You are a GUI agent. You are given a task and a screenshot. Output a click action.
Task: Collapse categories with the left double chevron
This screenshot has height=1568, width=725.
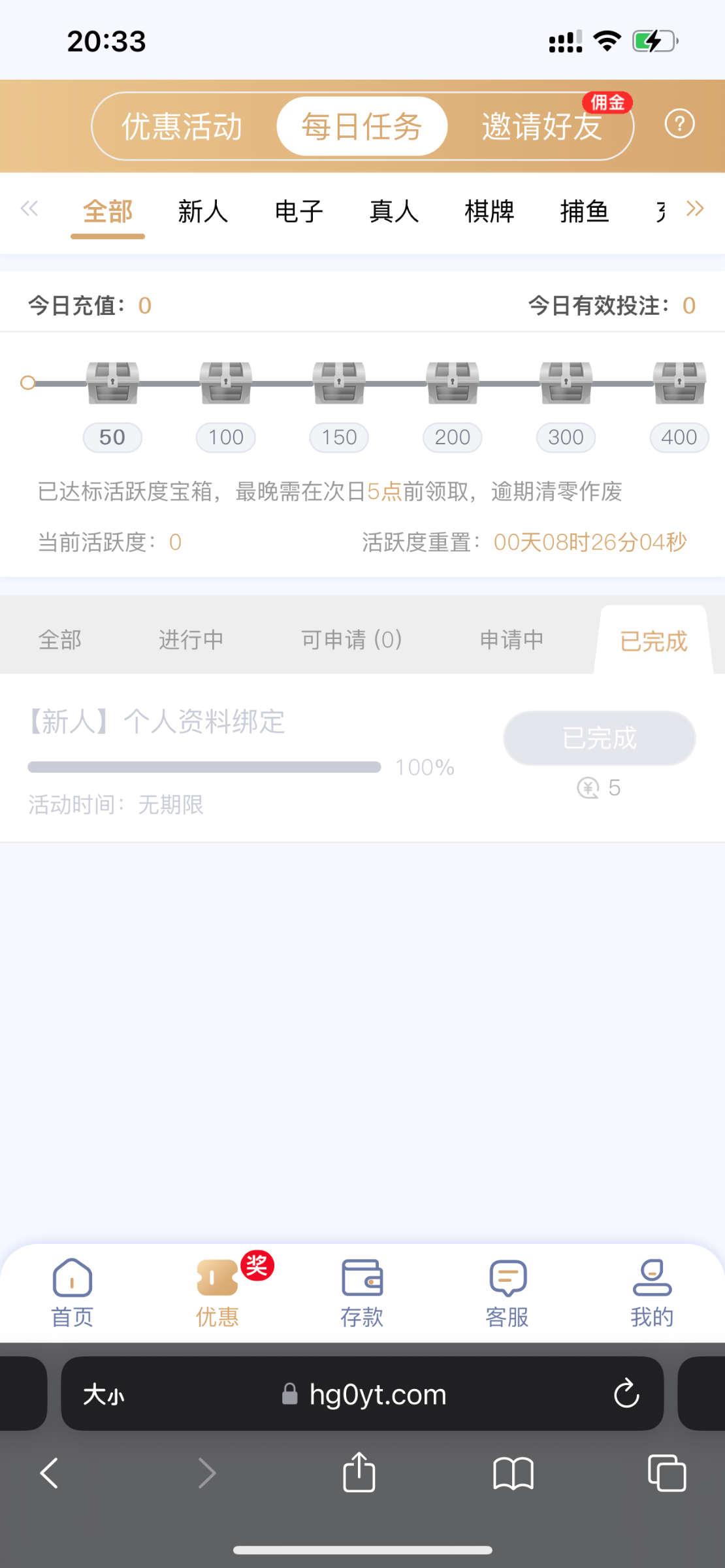click(x=29, y=208)
